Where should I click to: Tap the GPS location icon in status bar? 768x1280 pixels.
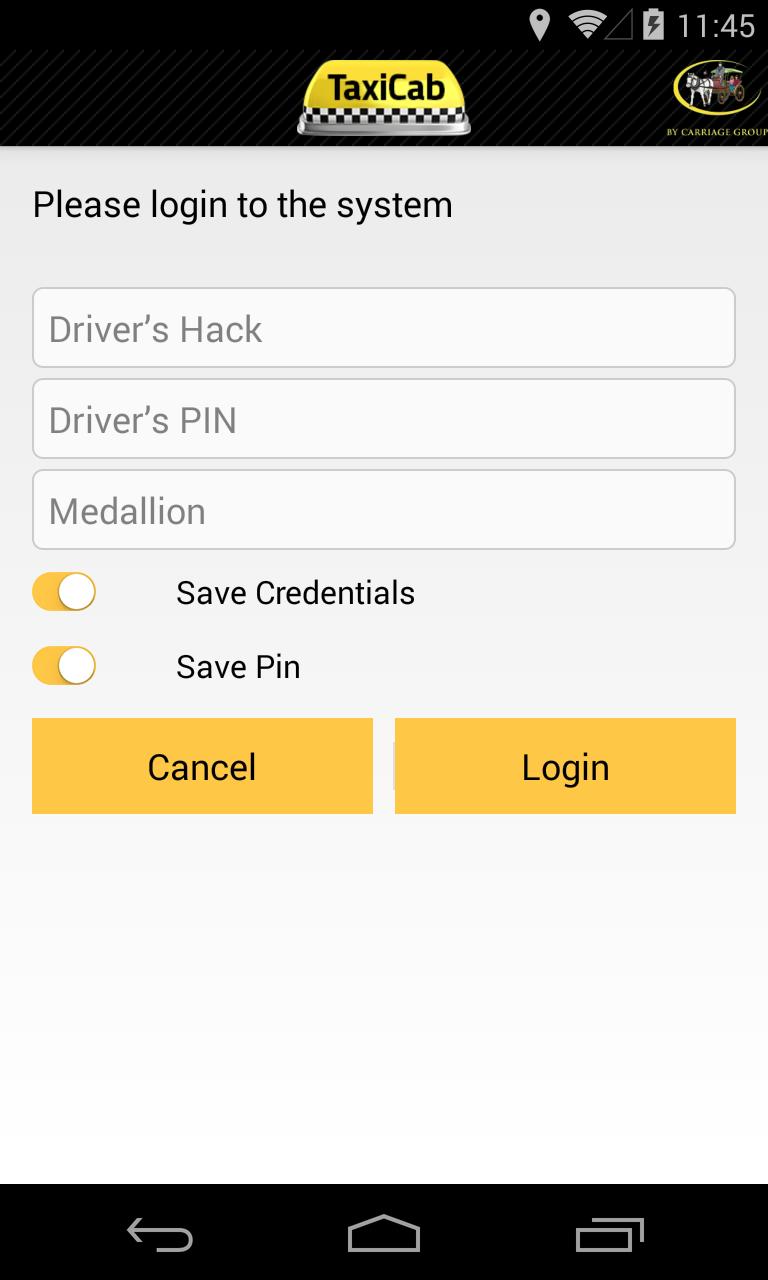pos(542,24)
